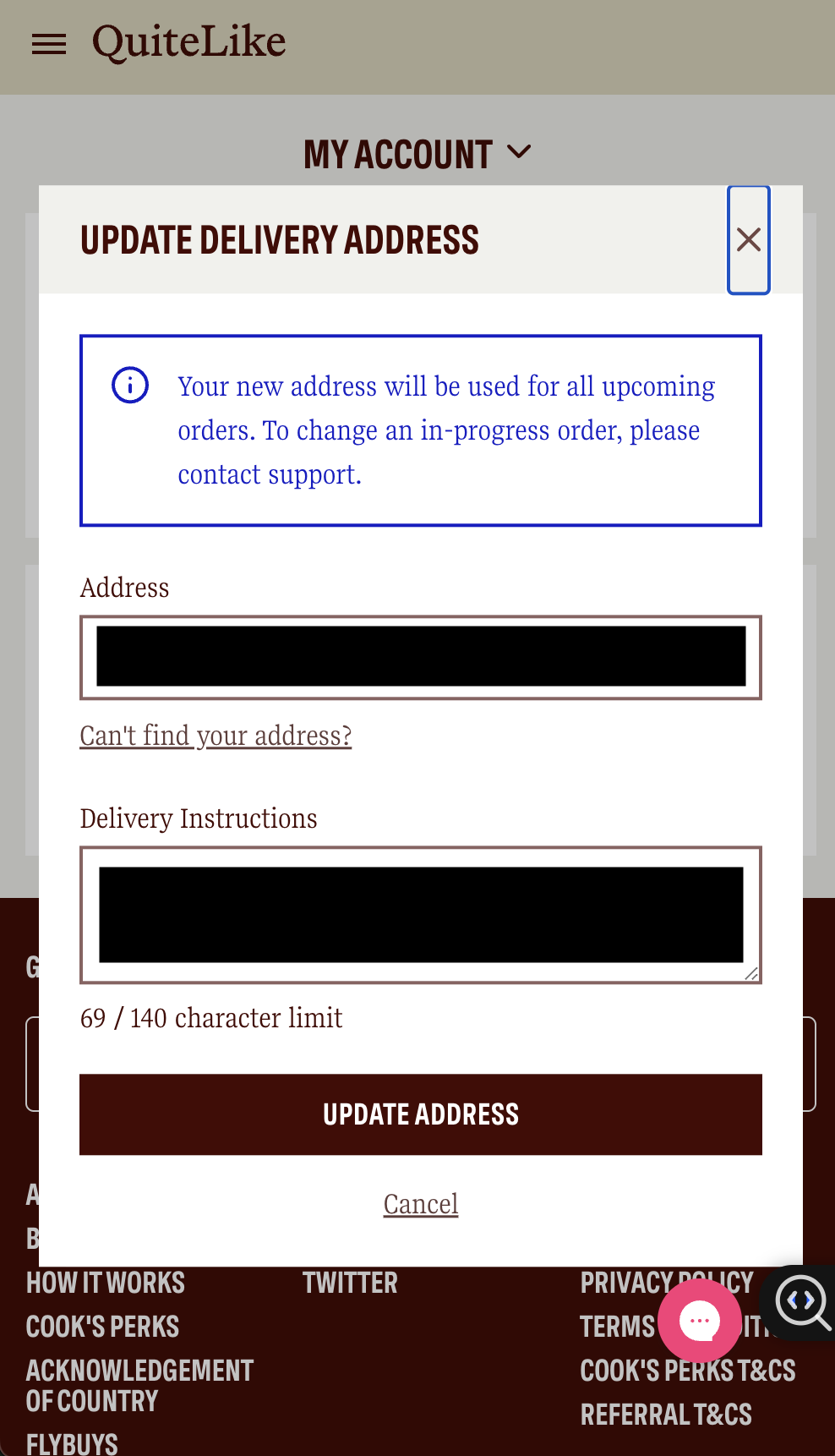Open the hamburger menu
Viewport: 835px width, 1456px height.
coord(49,44)
